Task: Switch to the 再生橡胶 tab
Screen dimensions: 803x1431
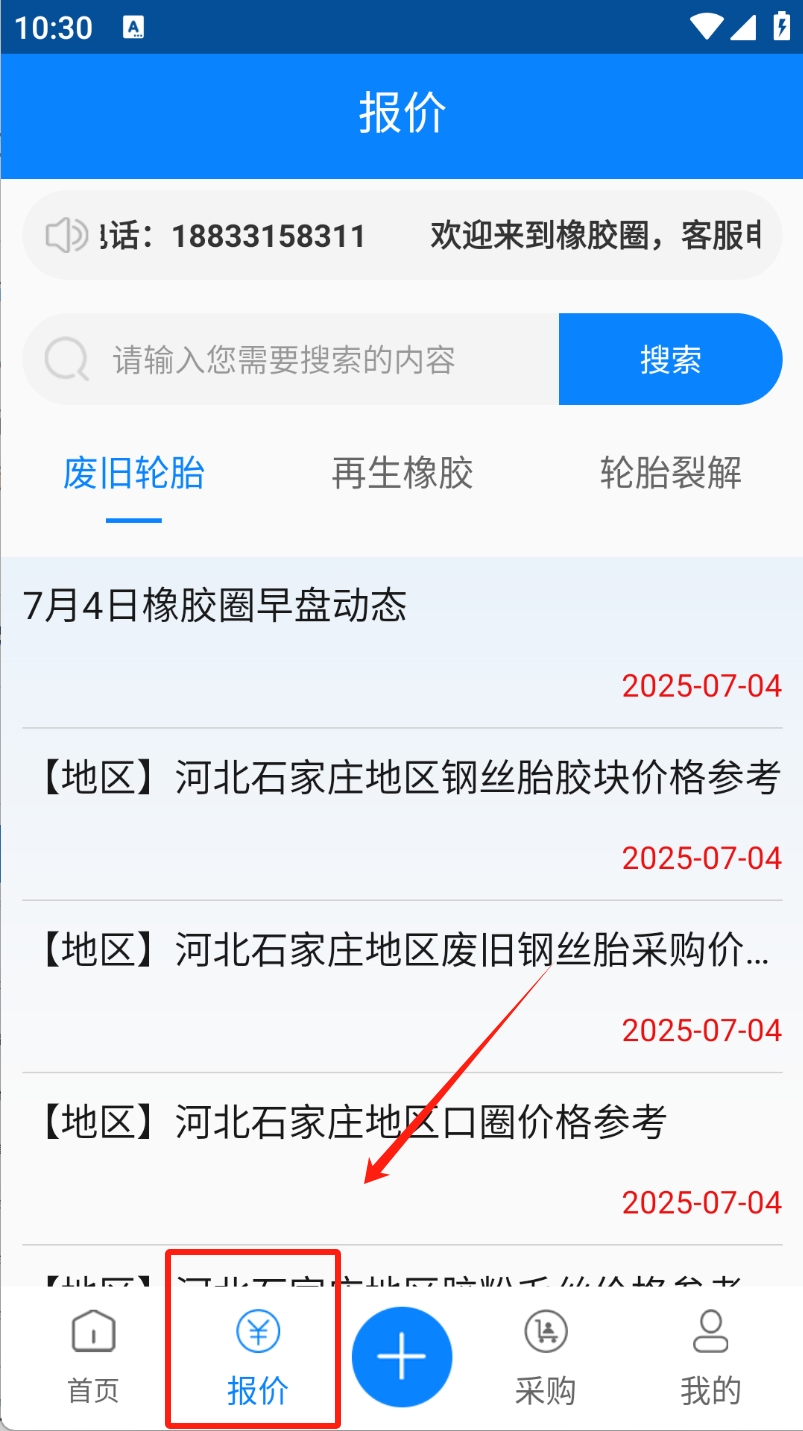Action: [x=402, y=473]
